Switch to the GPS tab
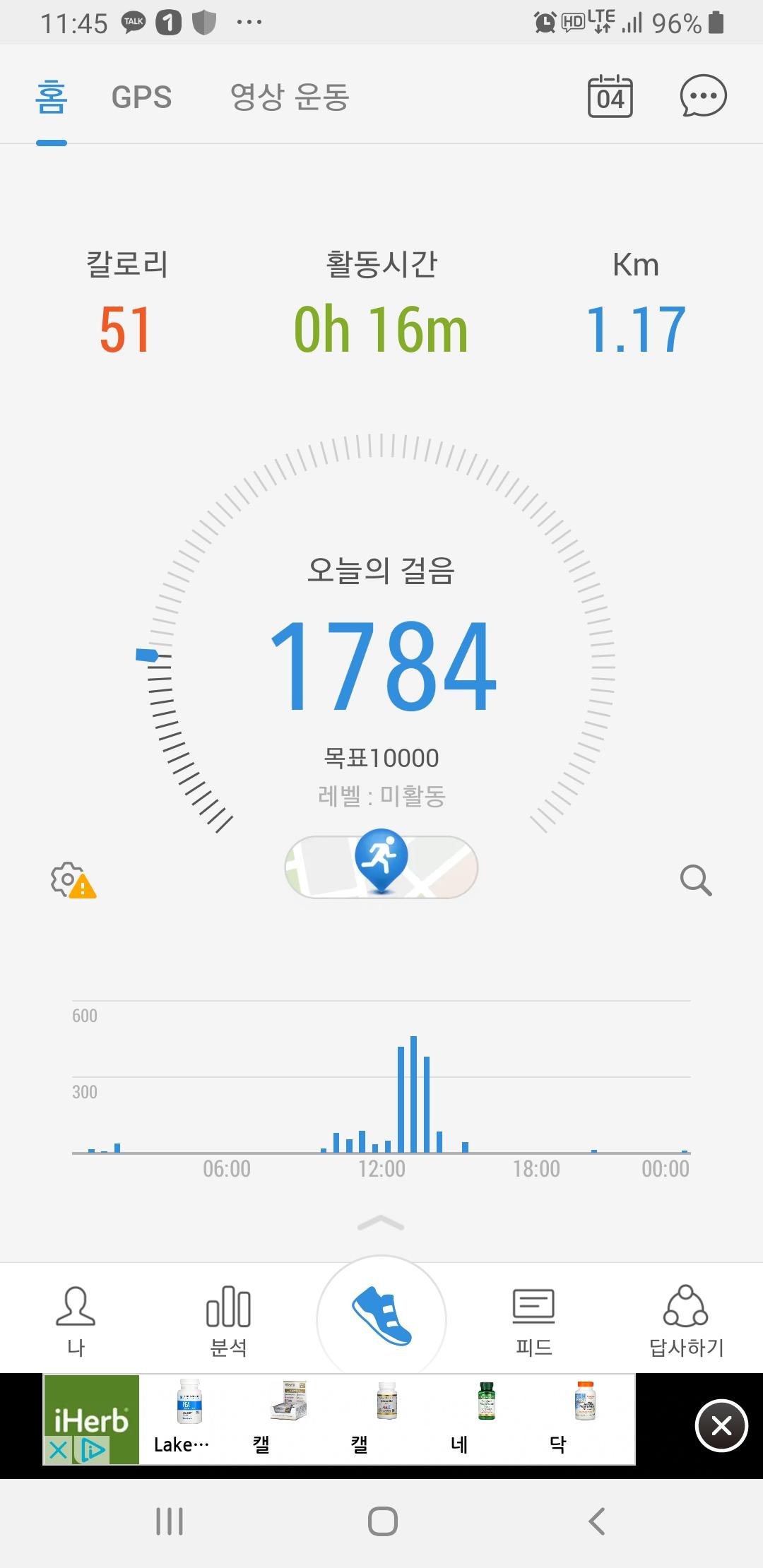The image size is (763, 1568). click(x=141, y=97)
